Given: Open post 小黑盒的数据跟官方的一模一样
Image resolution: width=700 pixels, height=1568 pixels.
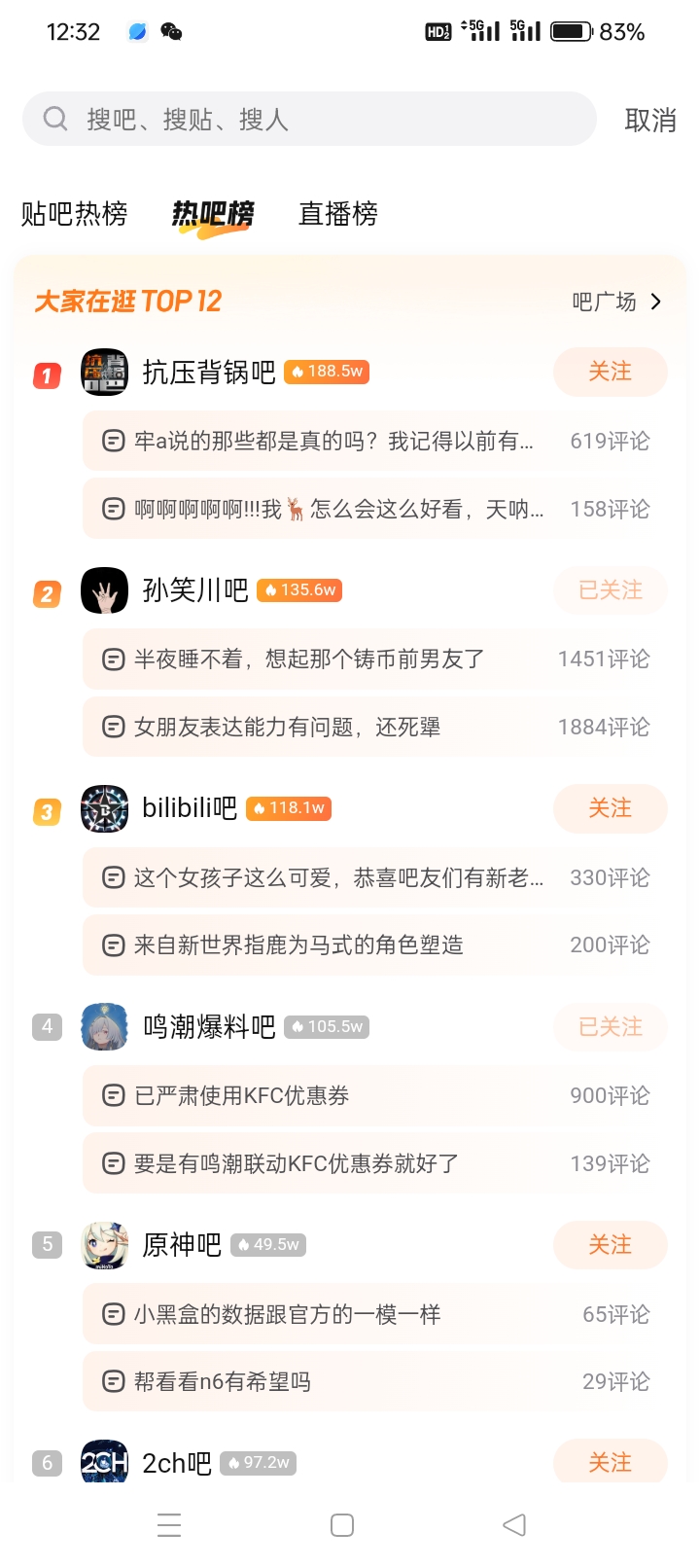Looking at the screenshot, I should (x=287, y=1315).
